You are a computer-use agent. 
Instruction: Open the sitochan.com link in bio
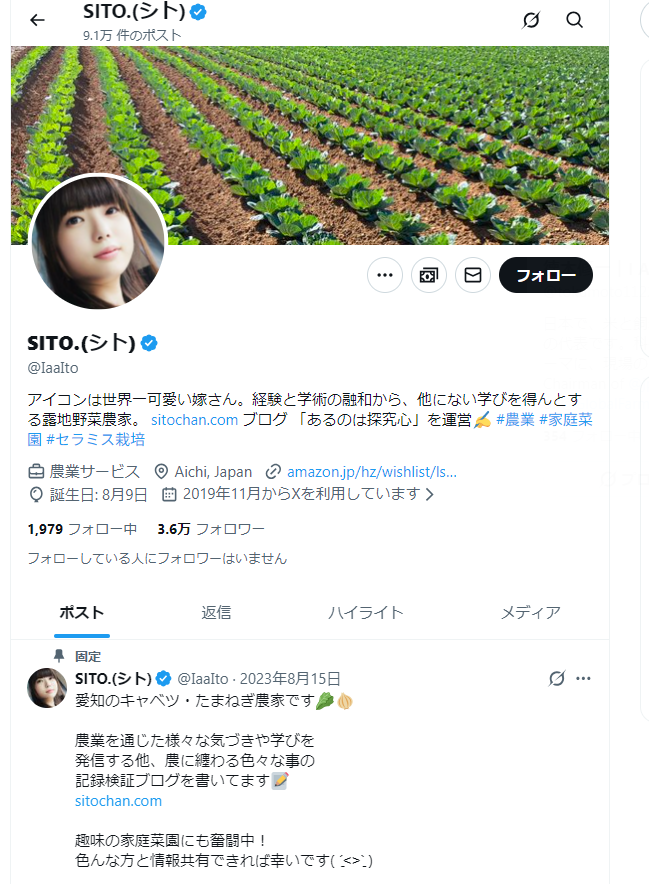pos(194,420)
